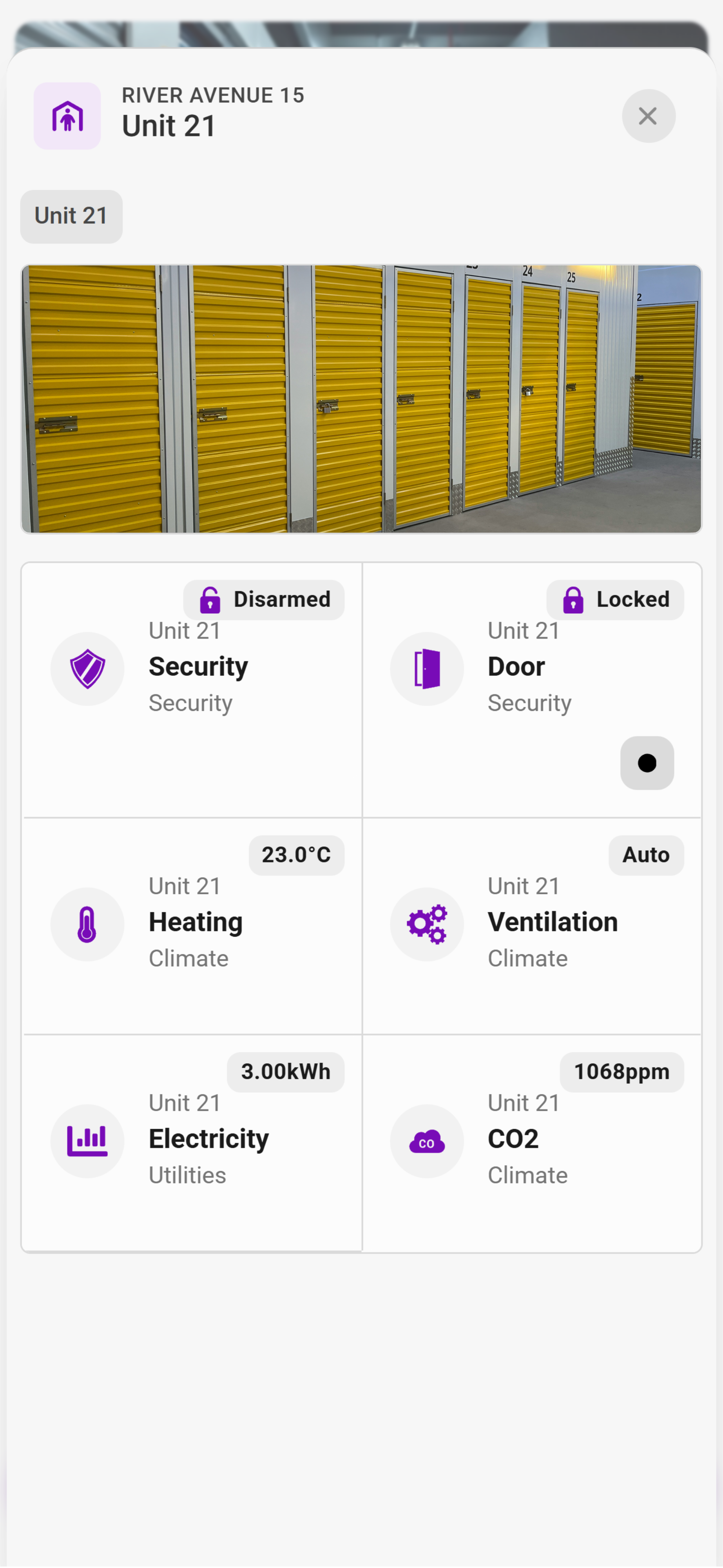
Task: Select the Electricity bar chart icon
Action: pyautogui.click(x=87, y=1141)
